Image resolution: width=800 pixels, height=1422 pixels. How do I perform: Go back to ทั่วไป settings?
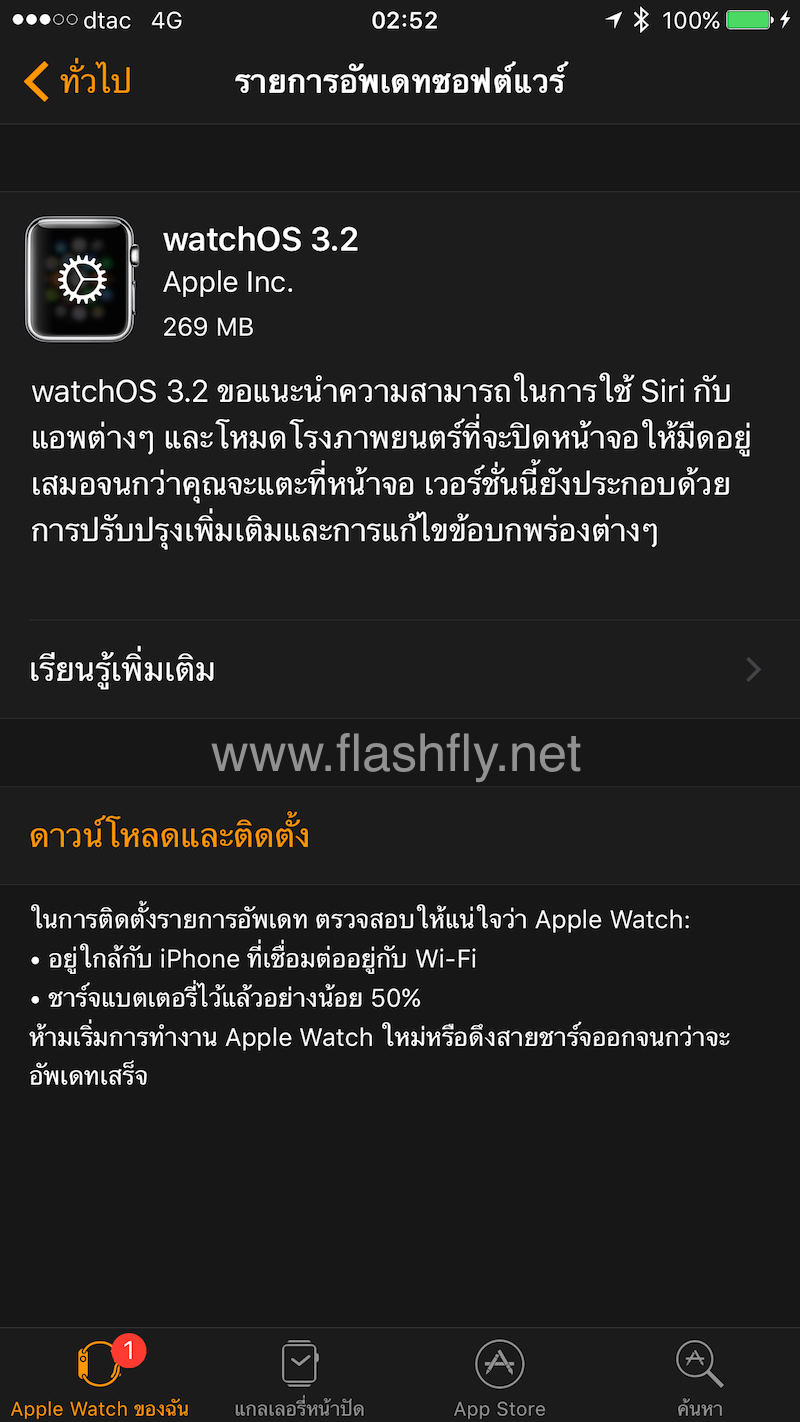pyautogui.click(x=78, y=80)
